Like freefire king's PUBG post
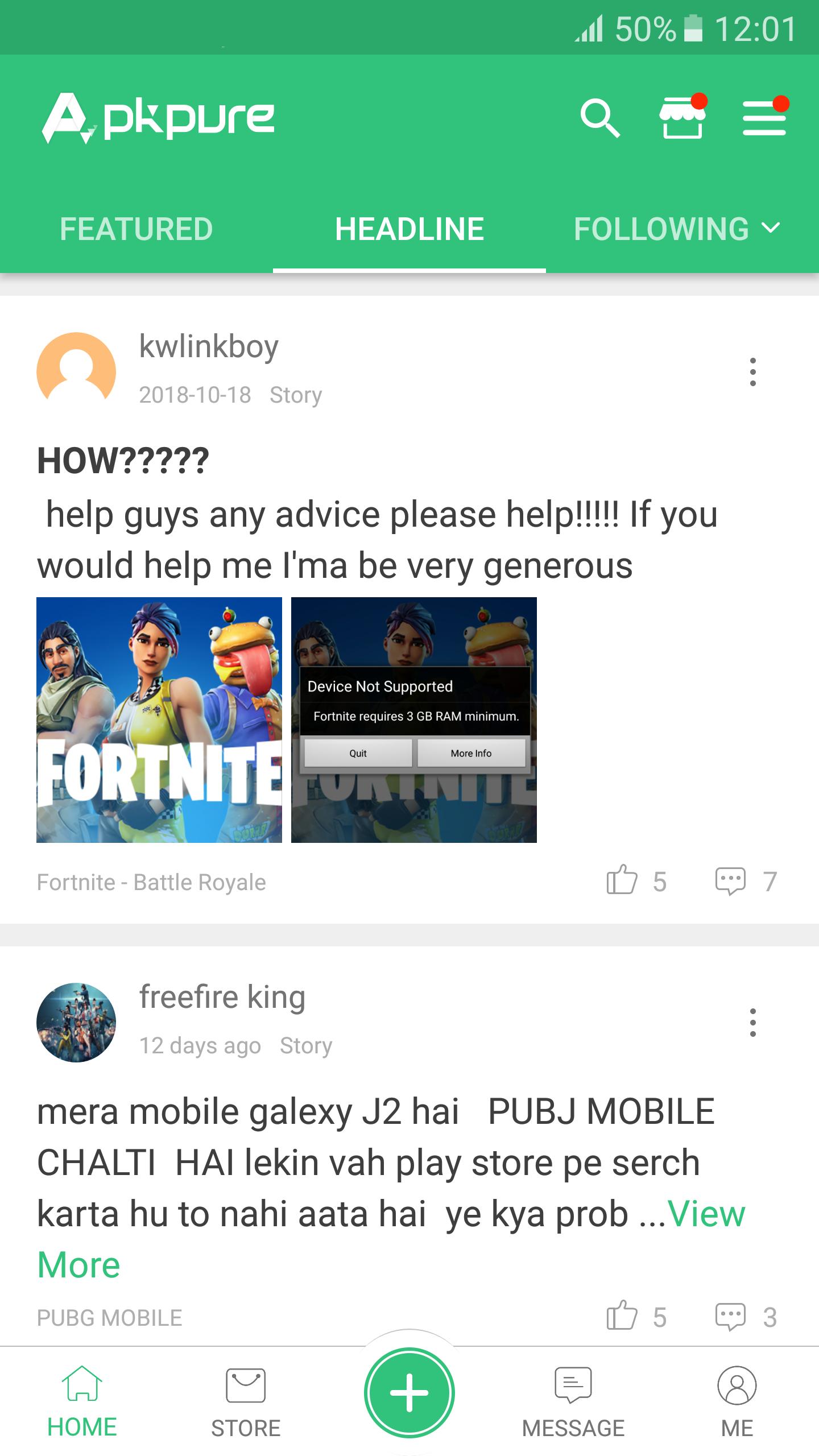This screenshot has width=819, height=1456. coord(622,1316)
